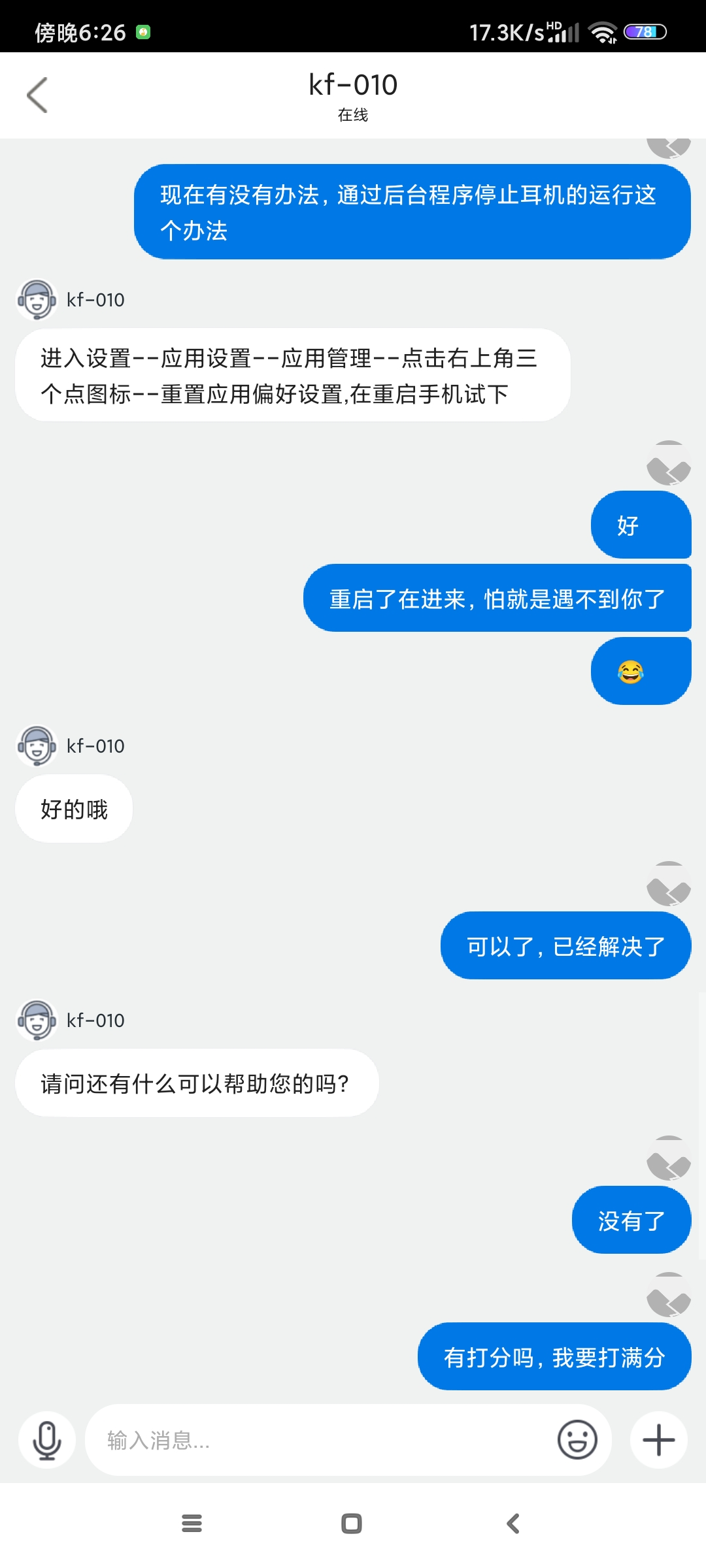Viewport: 706px width, 1568px height.
Task: Open the emoji picker
Action: (x=577, y=1440)
